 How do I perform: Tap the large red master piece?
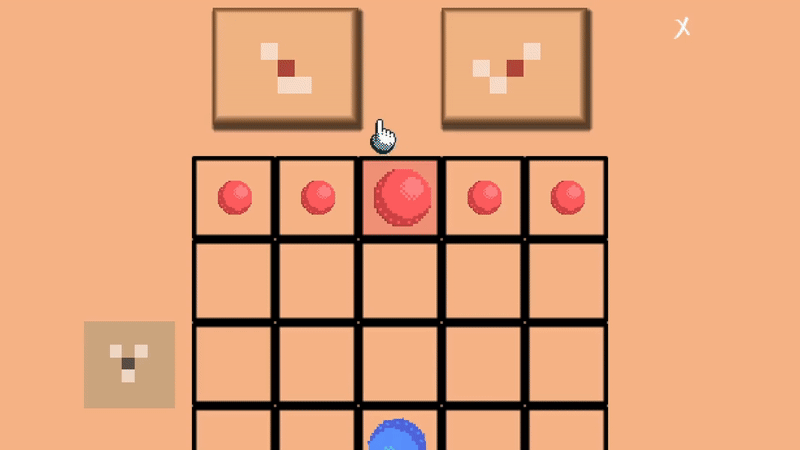click(x=402, y=197)
